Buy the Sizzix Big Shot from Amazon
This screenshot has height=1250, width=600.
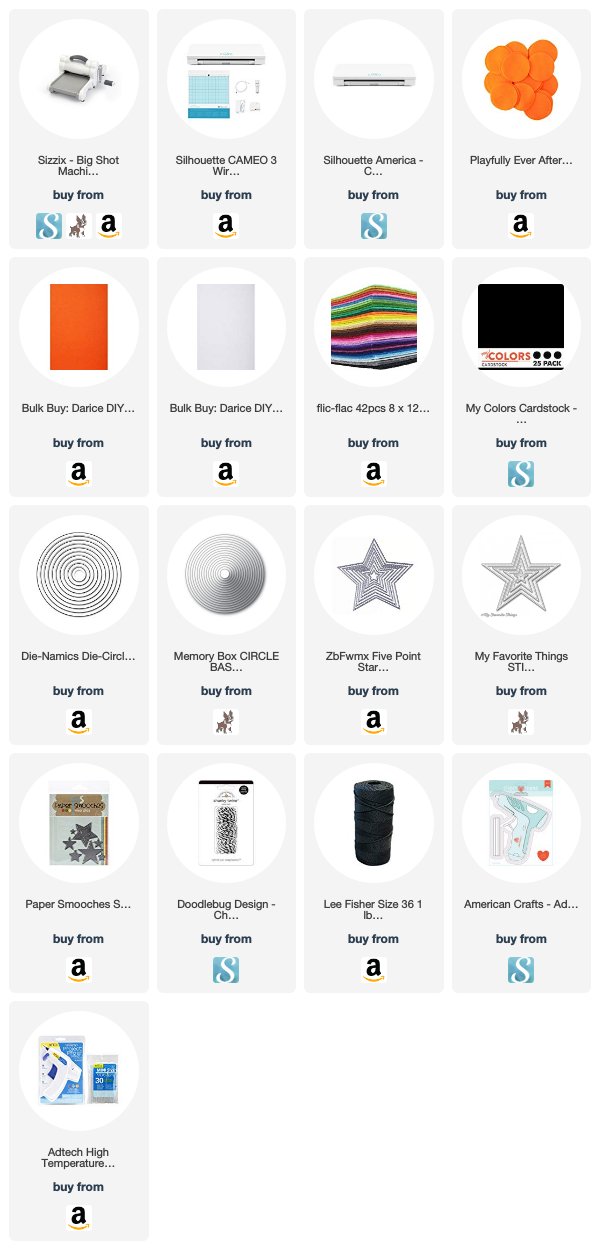click(108, 227)
